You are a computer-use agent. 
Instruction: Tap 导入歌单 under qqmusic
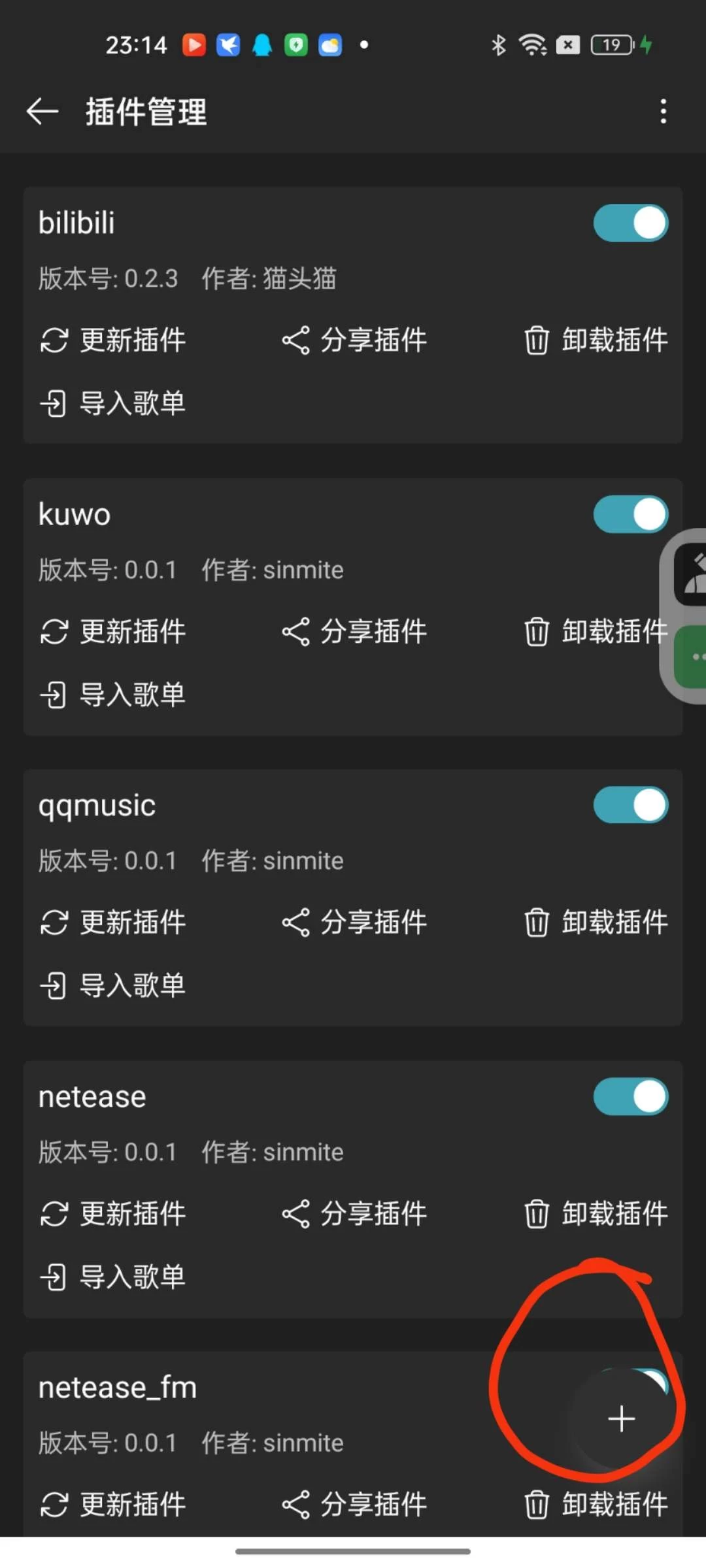pos(113,985)
